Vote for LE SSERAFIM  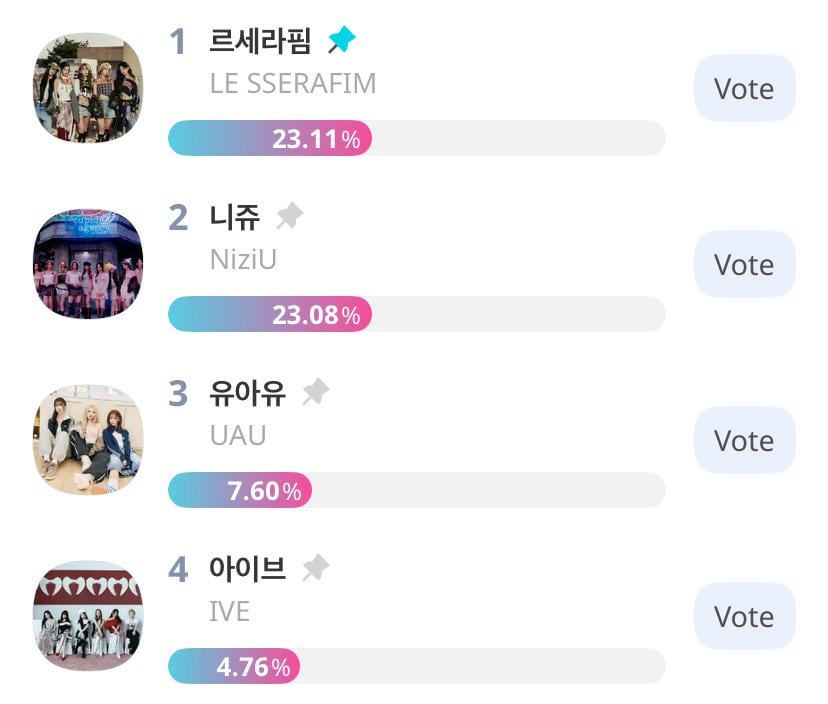(x=744, y=89)
